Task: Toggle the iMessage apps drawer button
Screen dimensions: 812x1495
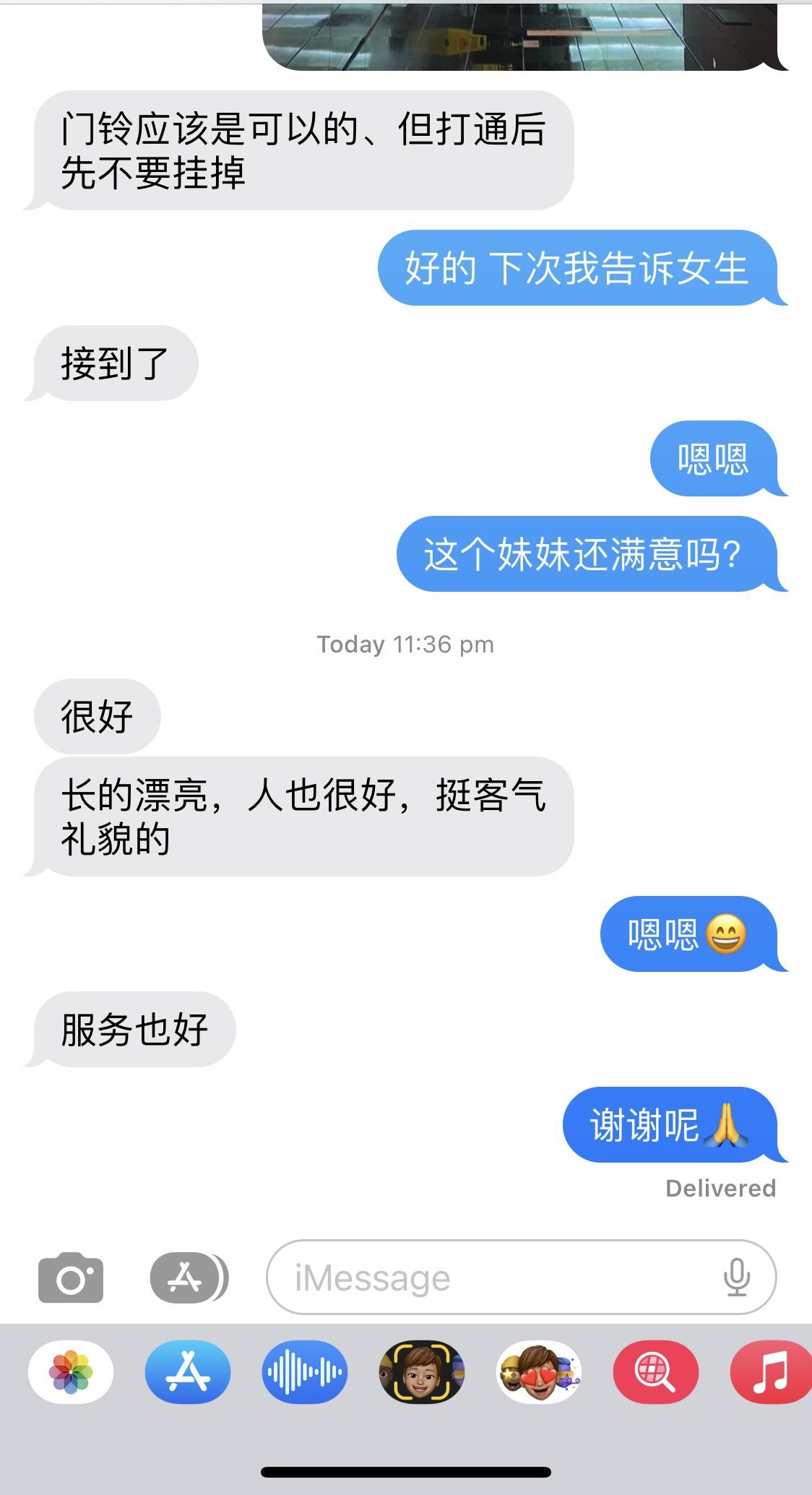Action: tap(189, 1278)
